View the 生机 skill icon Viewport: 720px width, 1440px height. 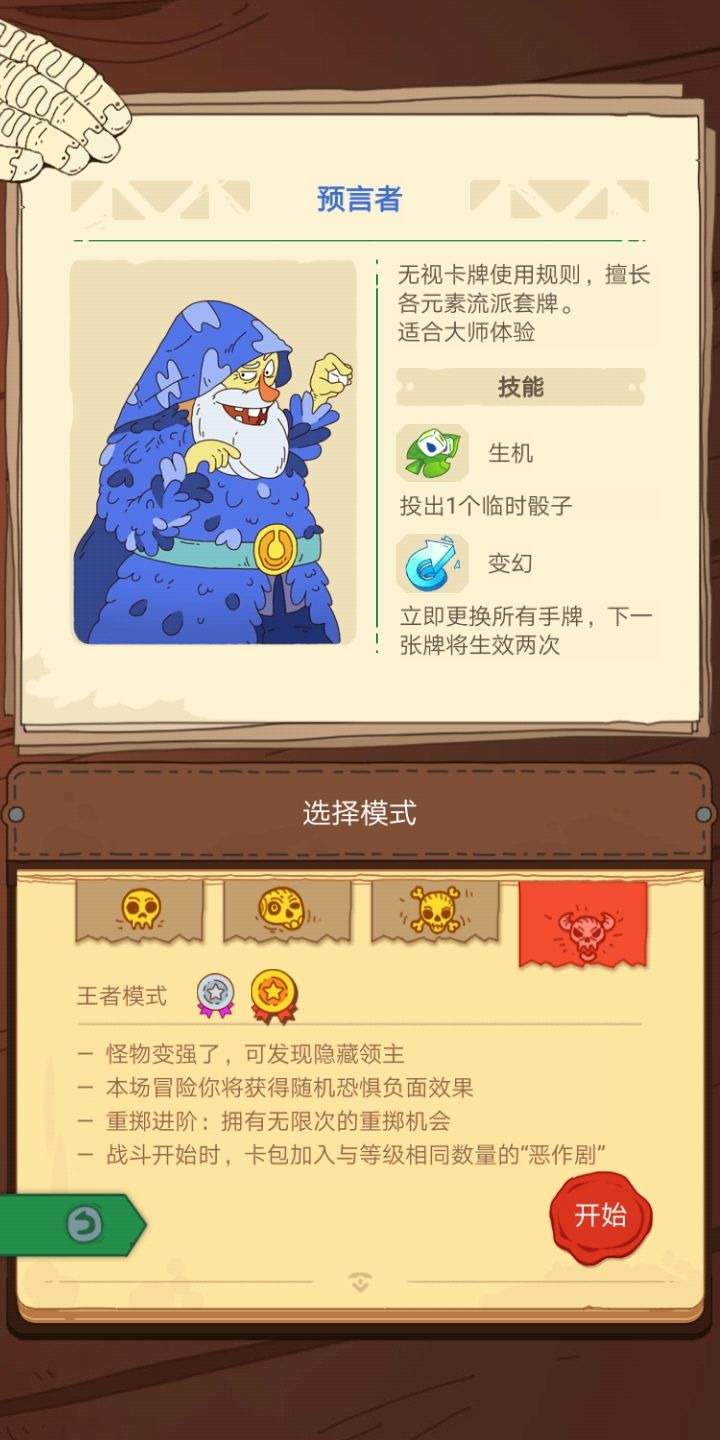click(431, 454)
